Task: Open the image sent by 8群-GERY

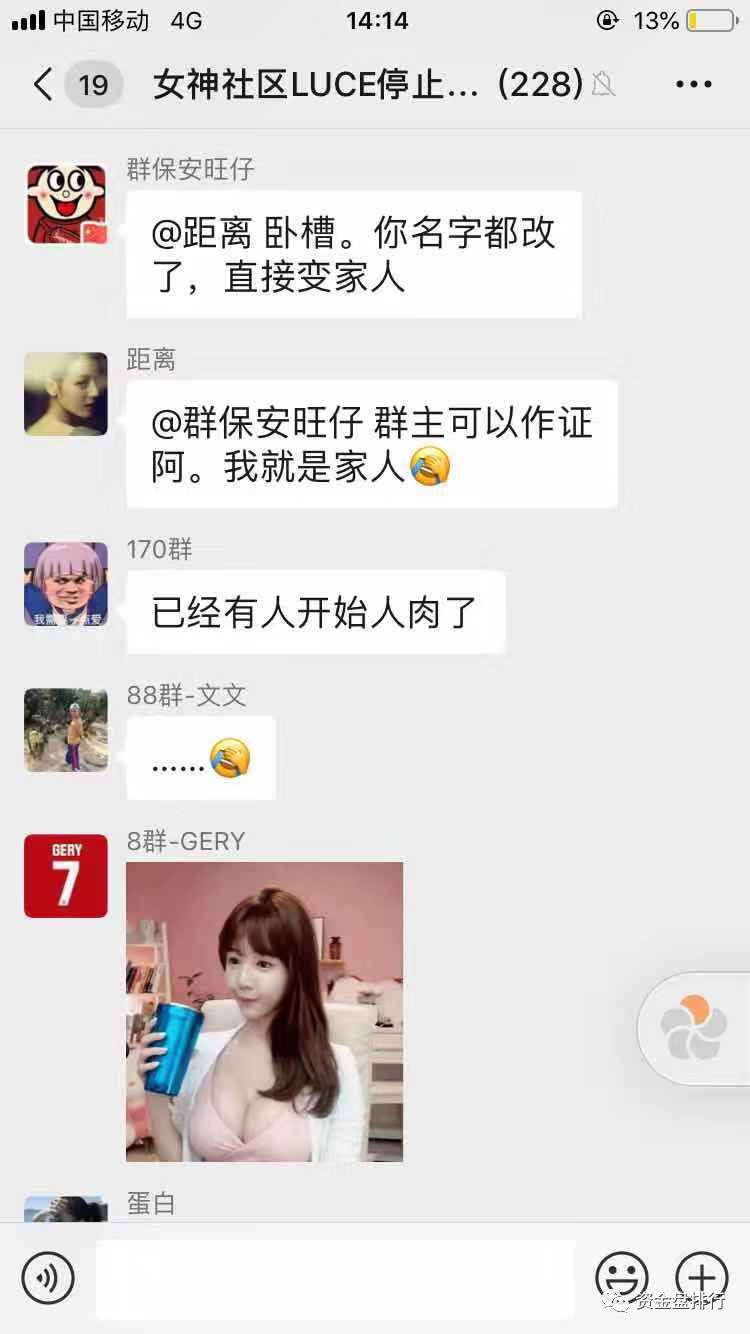Action: coord(264,1011)
